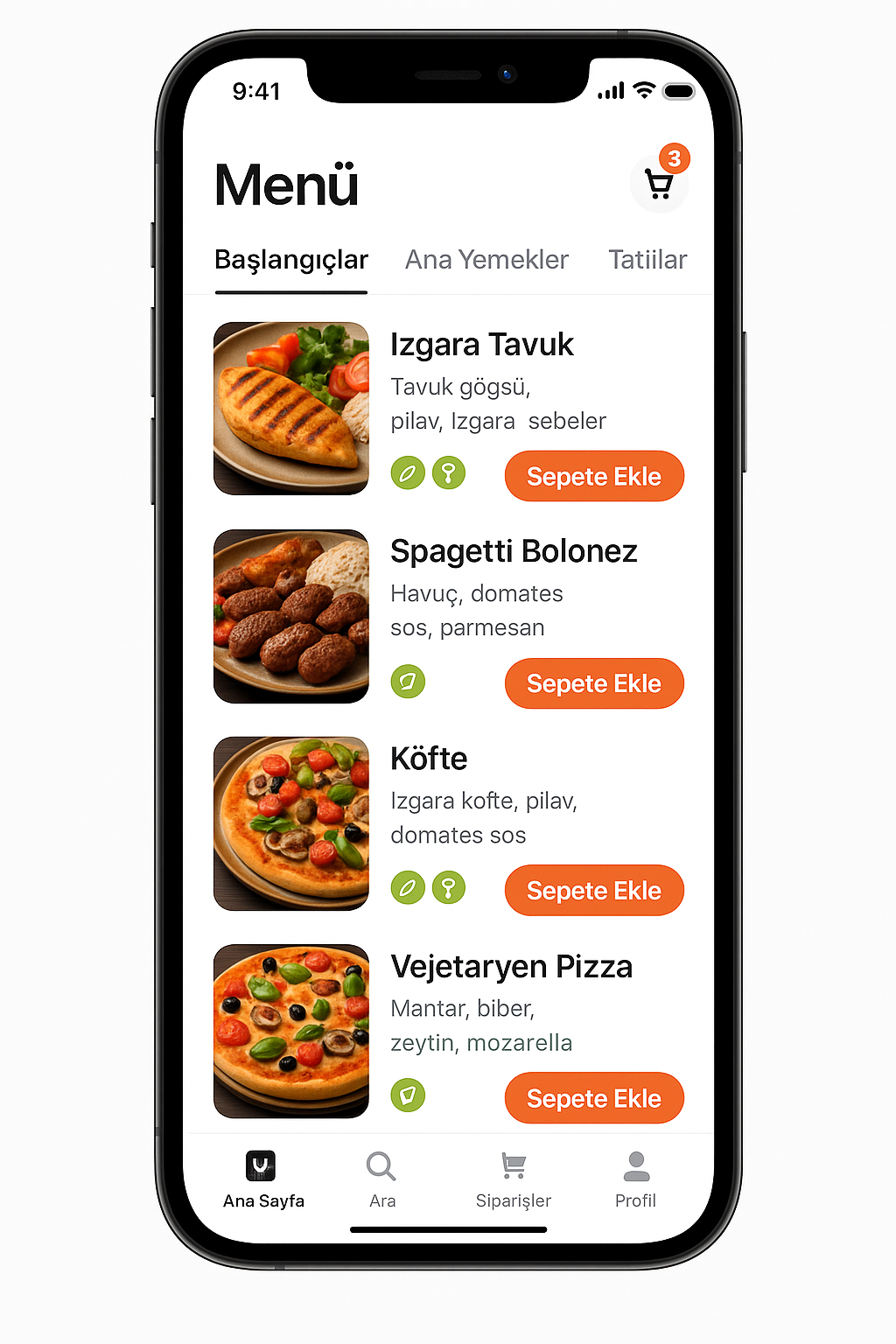Select the Ana Sayfa home icon
The image size is (896, 1344).
point(262,1166)
